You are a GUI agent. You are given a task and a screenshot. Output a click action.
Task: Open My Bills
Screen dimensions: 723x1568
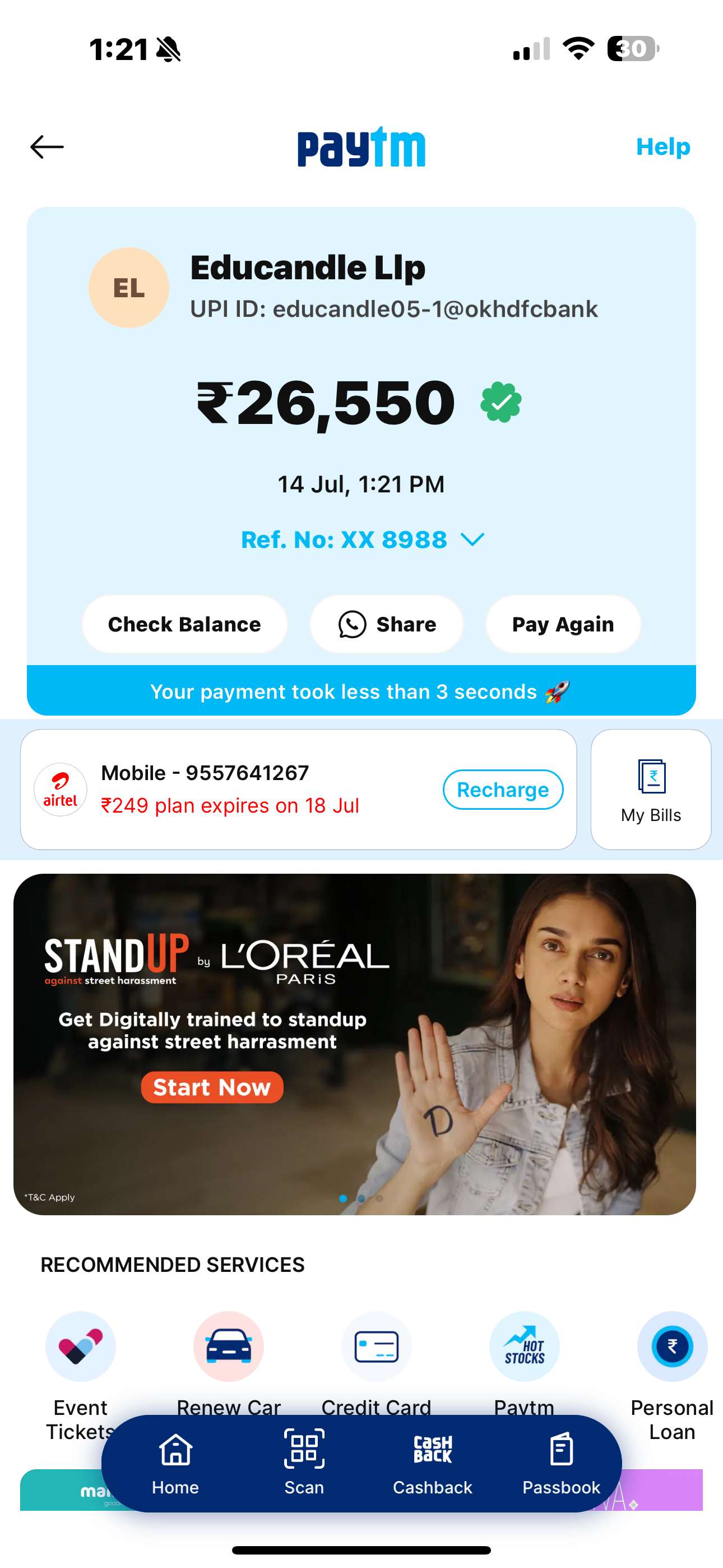[651, 790]
